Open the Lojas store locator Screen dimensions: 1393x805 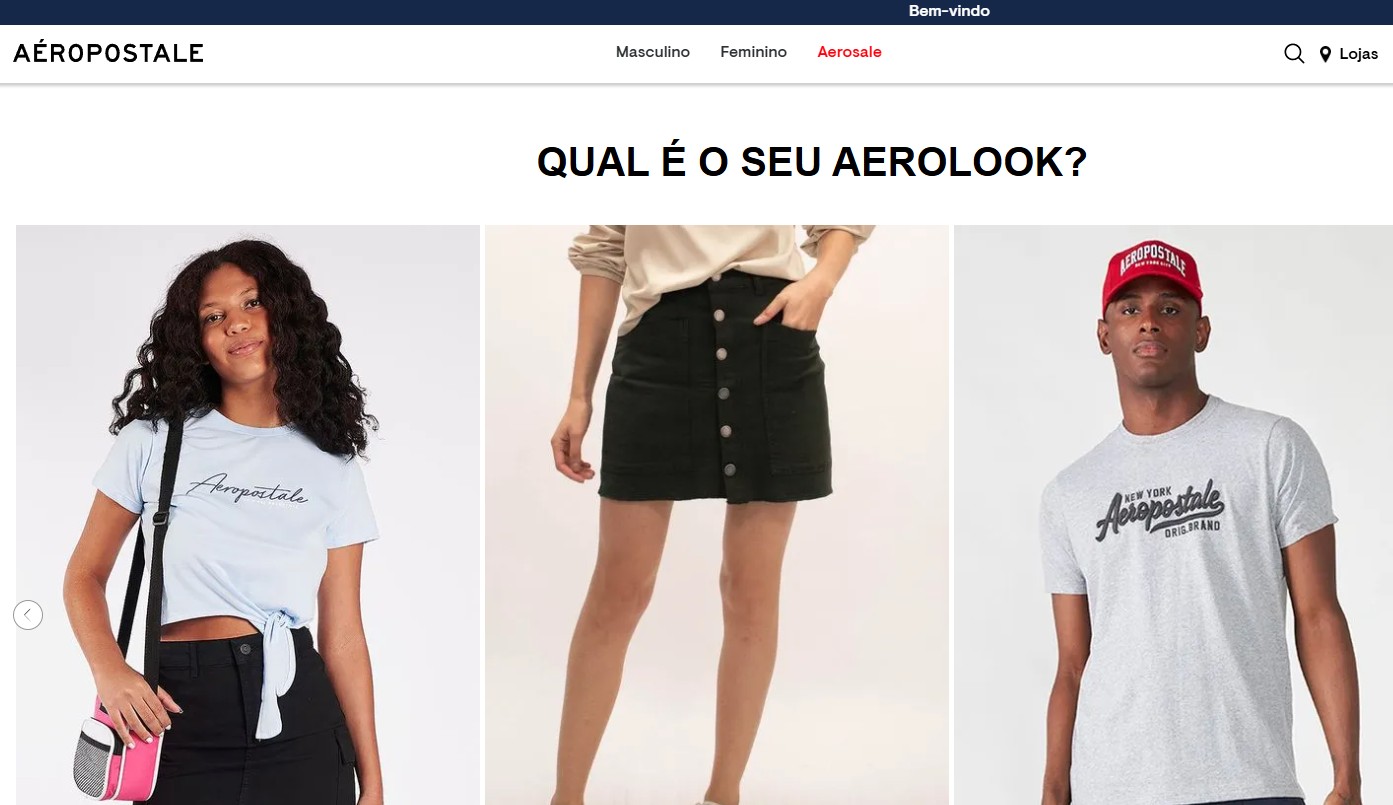(1349, 54)
